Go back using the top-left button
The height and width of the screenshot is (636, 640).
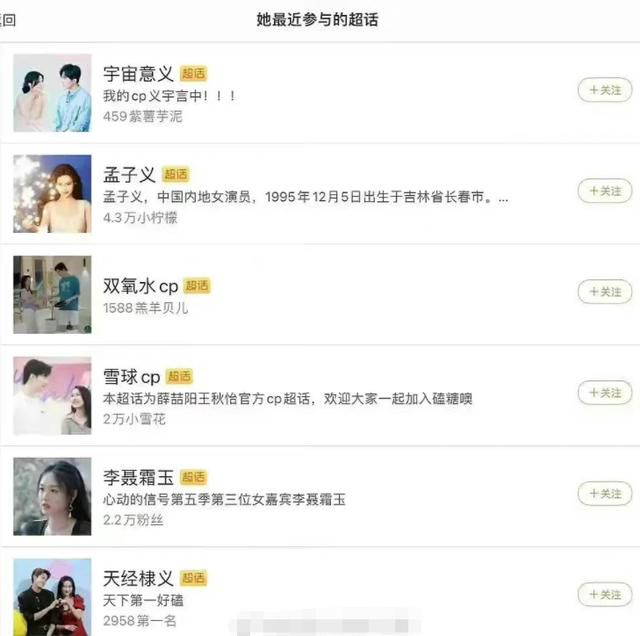tap(8, 19)
